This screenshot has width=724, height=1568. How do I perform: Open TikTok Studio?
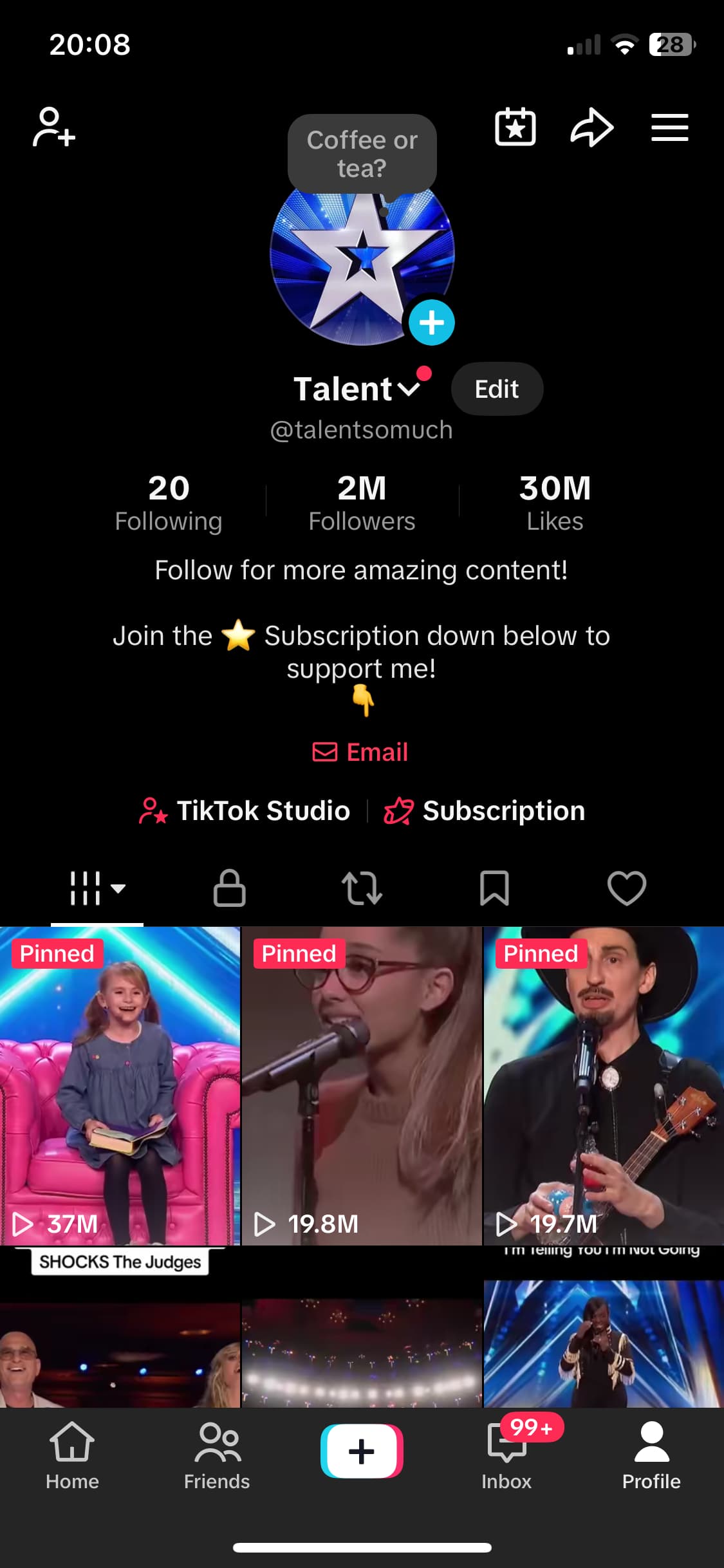(x=245, y=811)
